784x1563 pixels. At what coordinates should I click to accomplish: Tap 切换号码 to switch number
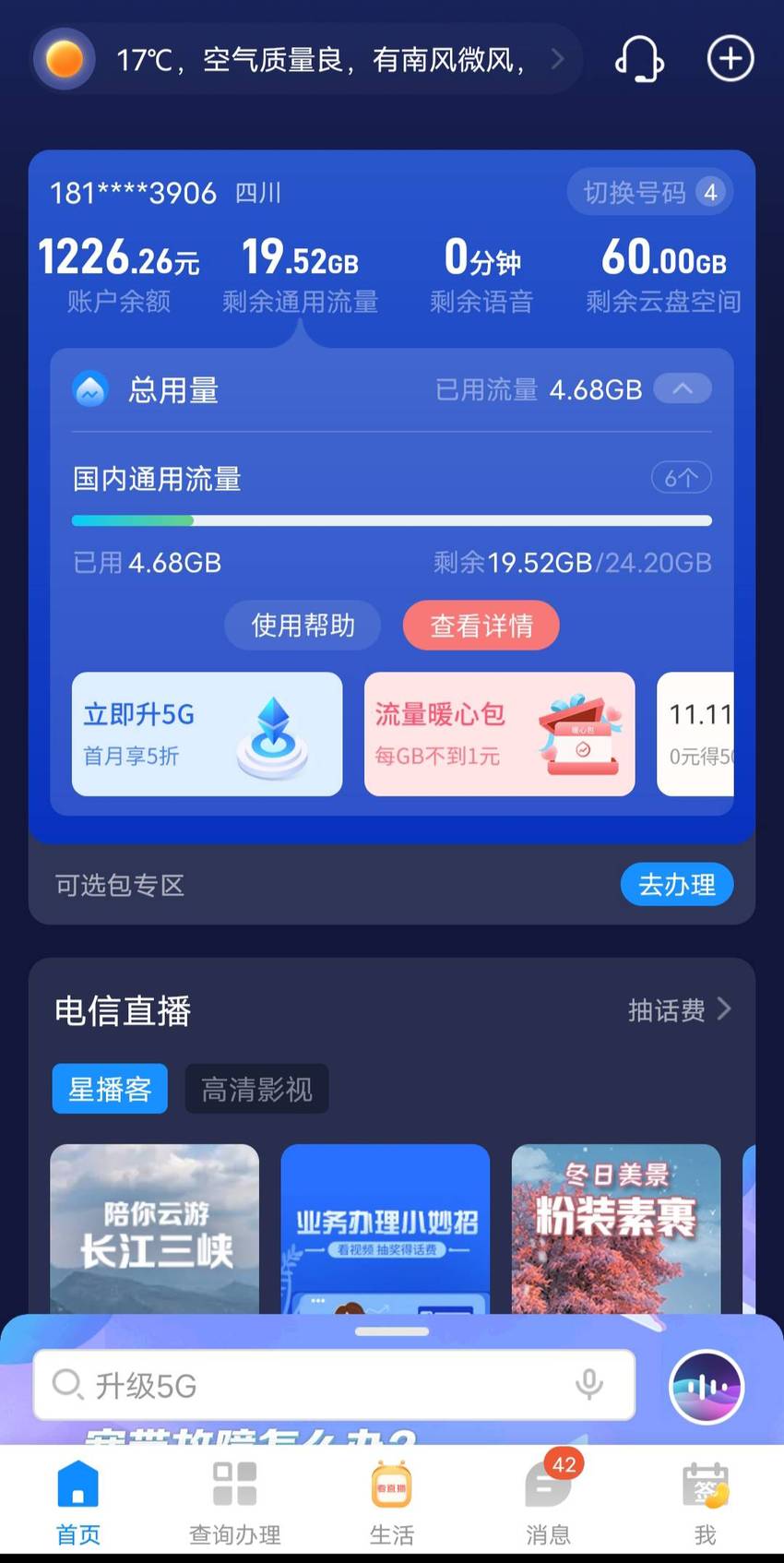[650, 193]
